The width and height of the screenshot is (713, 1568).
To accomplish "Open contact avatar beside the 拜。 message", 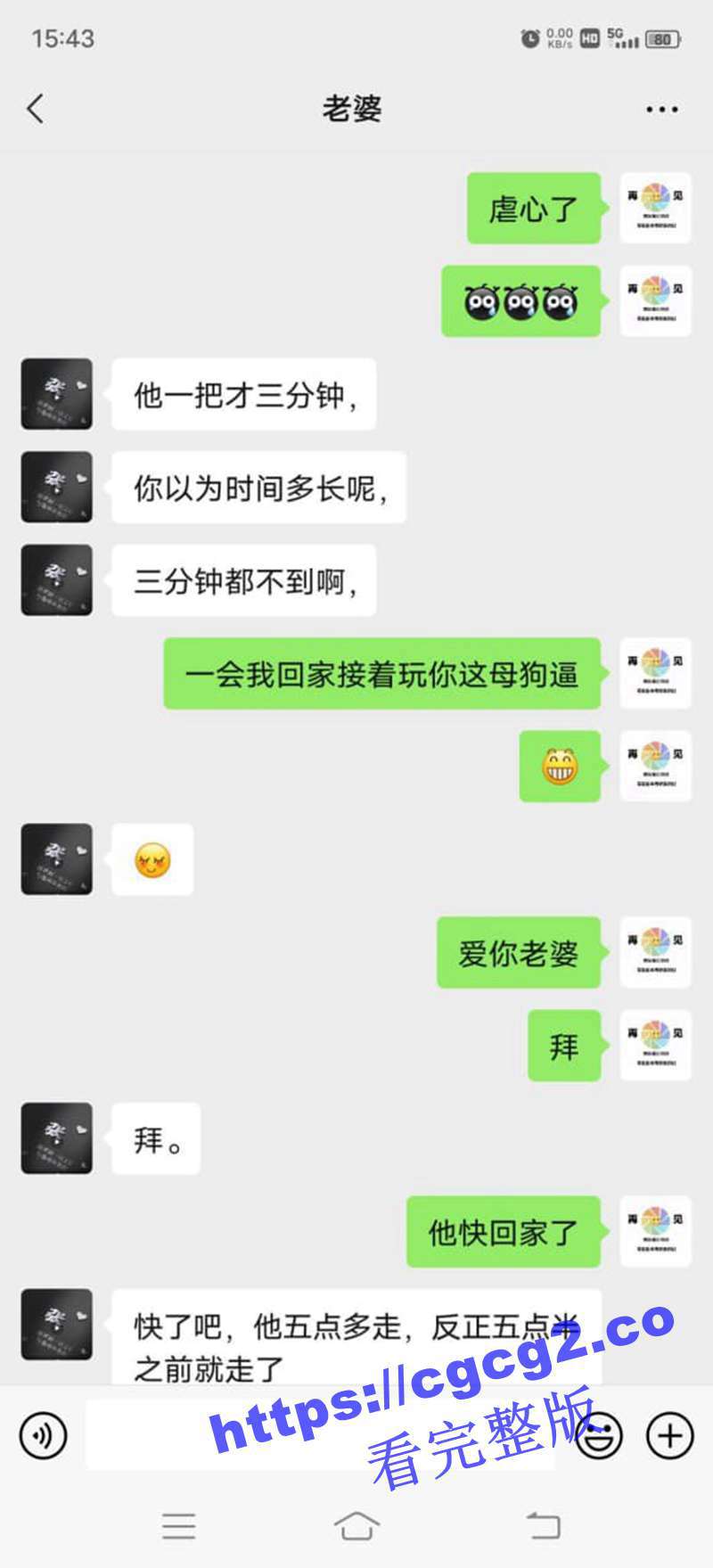I will [x=57, y=1138].
